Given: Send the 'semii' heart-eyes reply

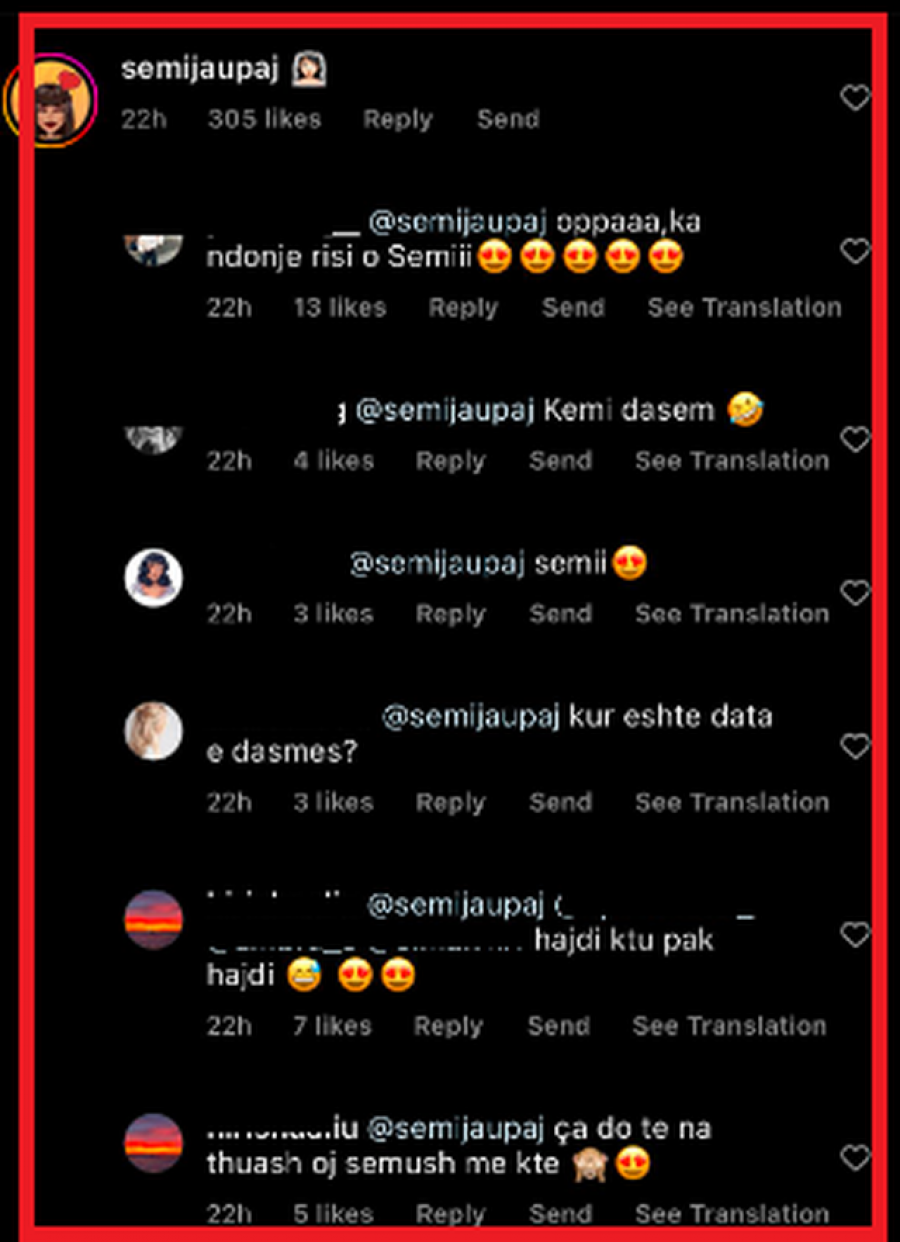Looking at the screenshot, I should click(x=560, y=614).
